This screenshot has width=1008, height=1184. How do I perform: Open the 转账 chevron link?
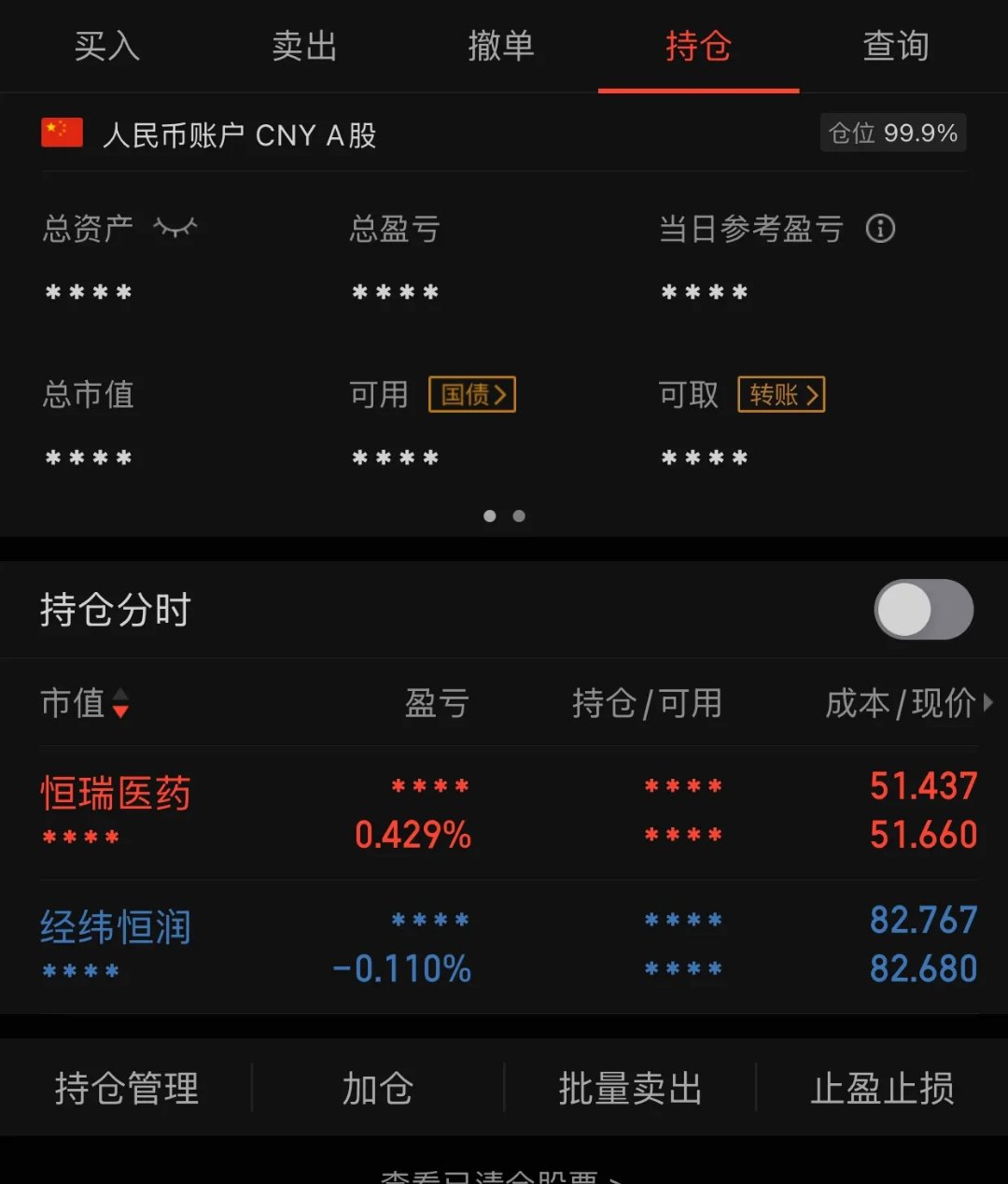781,394
